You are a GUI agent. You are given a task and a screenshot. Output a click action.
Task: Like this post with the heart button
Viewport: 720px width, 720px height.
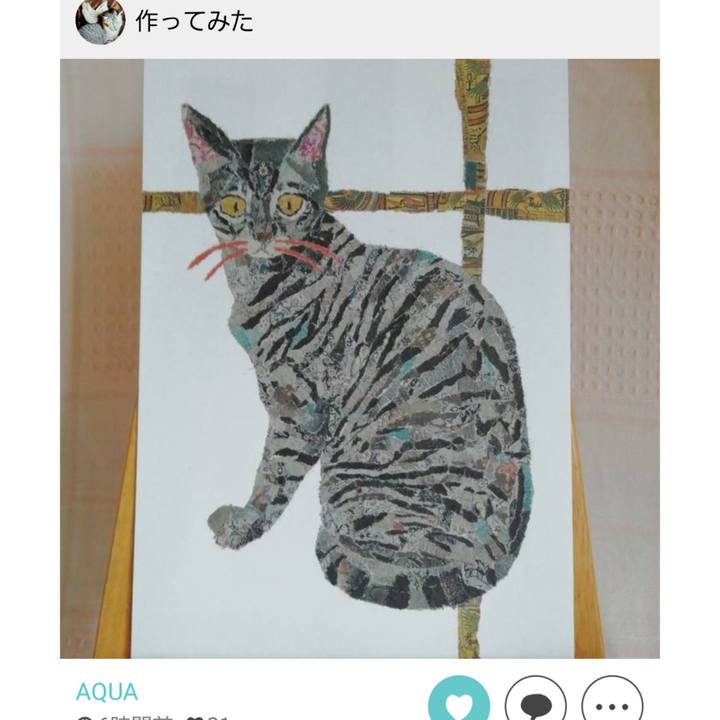point(459,702)
